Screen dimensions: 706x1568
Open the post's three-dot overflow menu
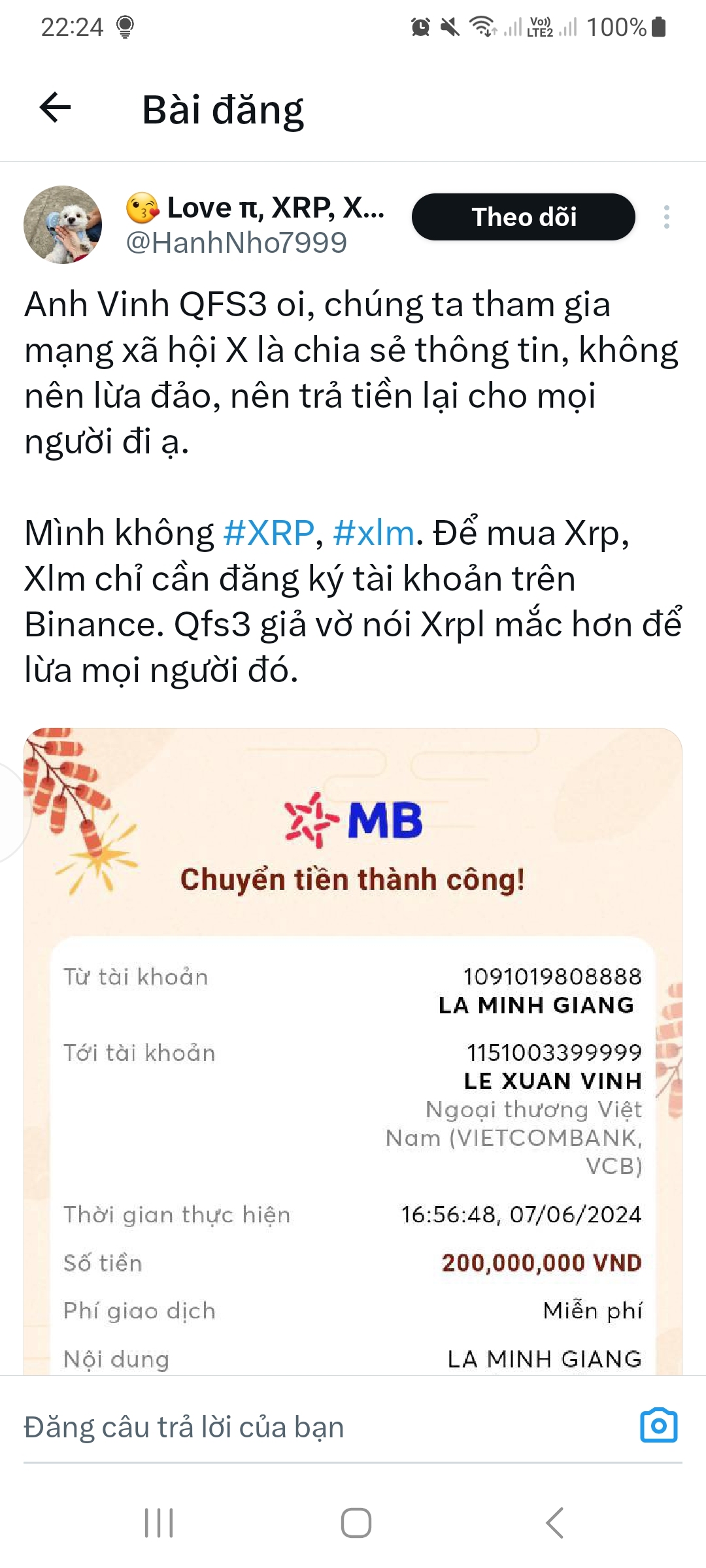[666, 217]
